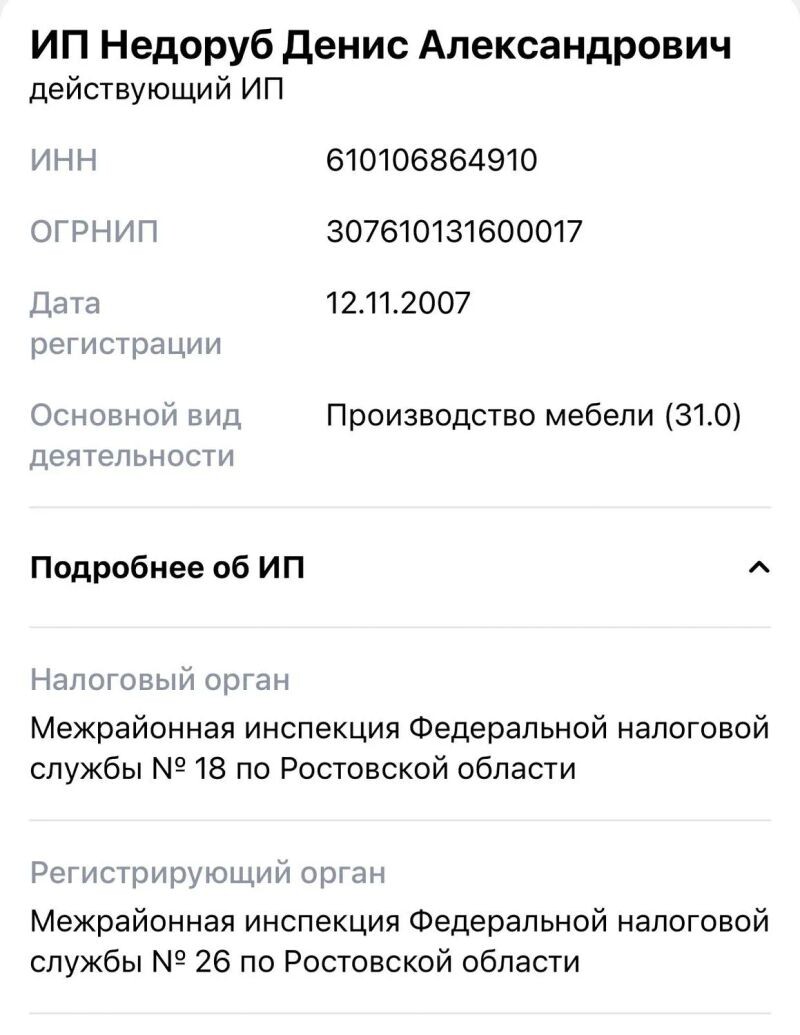Collapse the «Подробнее об ИП» section

coord(759,568)
